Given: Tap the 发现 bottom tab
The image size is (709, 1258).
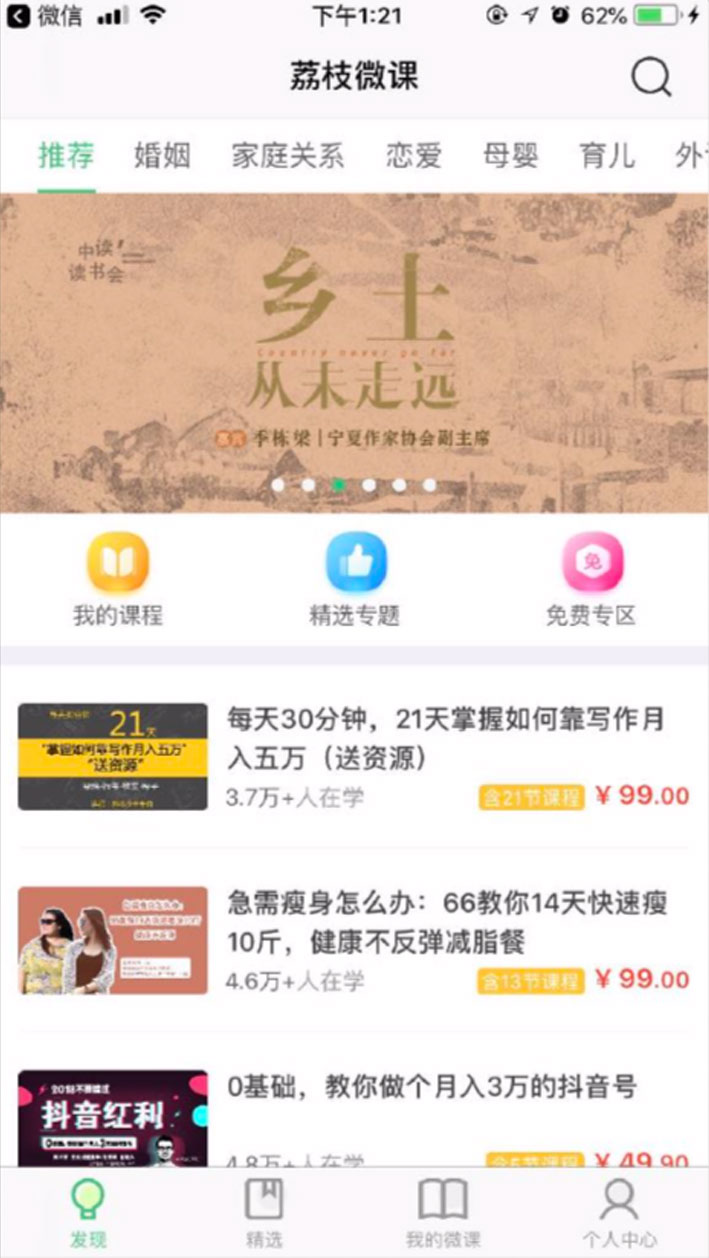Looking at the screenshot, I should click(x=88, y=1211).
